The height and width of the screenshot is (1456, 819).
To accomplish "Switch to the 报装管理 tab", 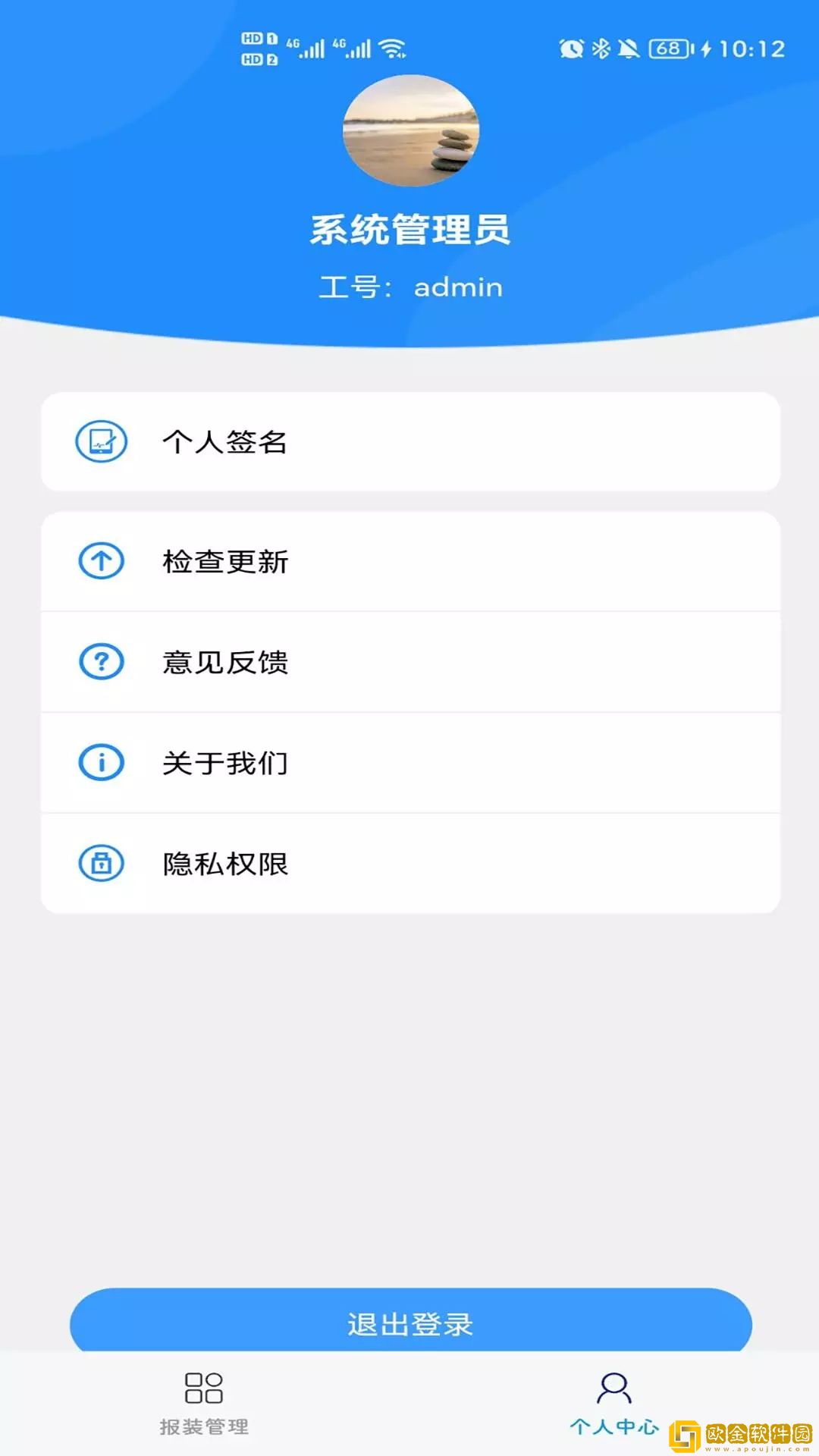I will (203, 1426).
